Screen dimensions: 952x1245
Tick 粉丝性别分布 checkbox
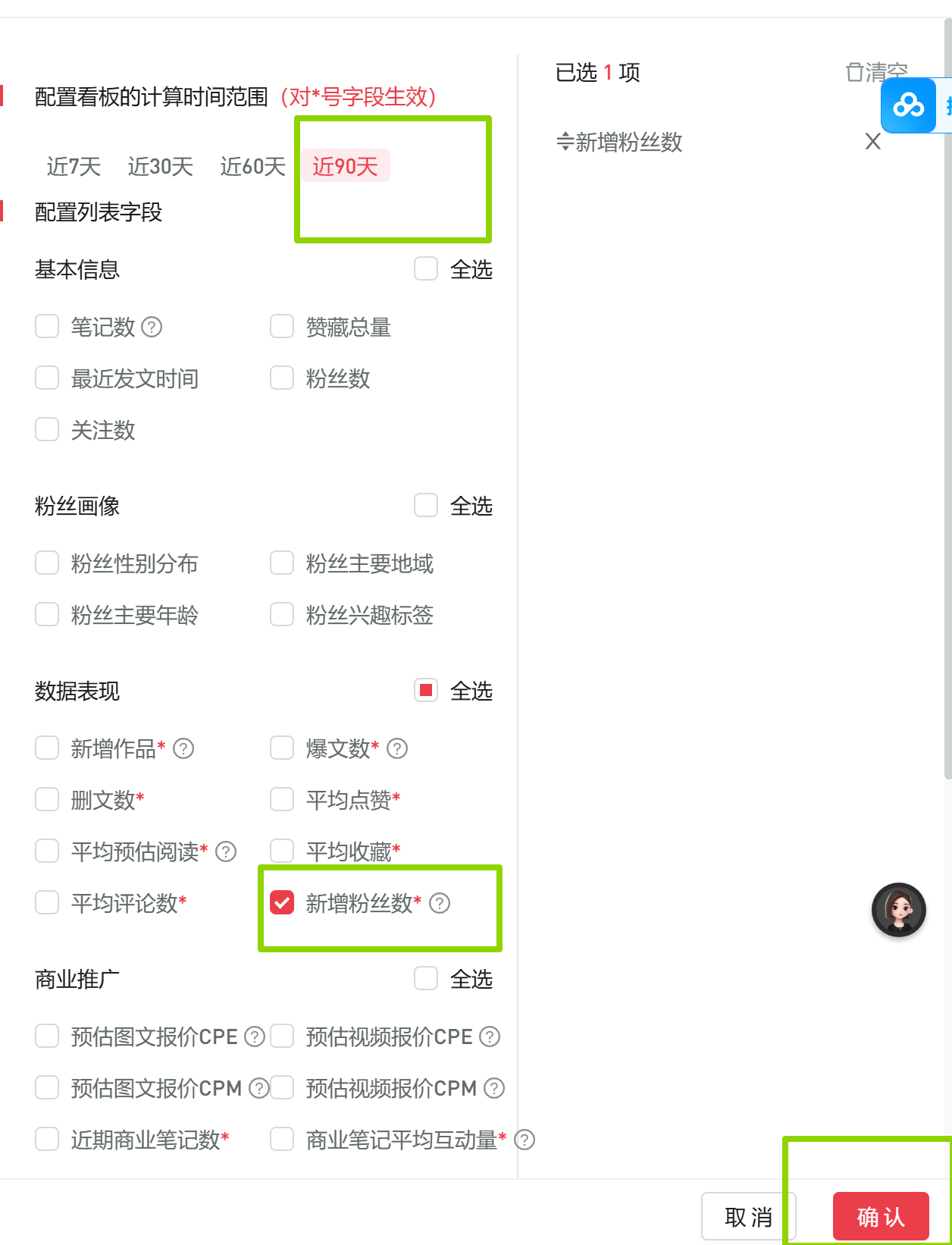point(47,563)
